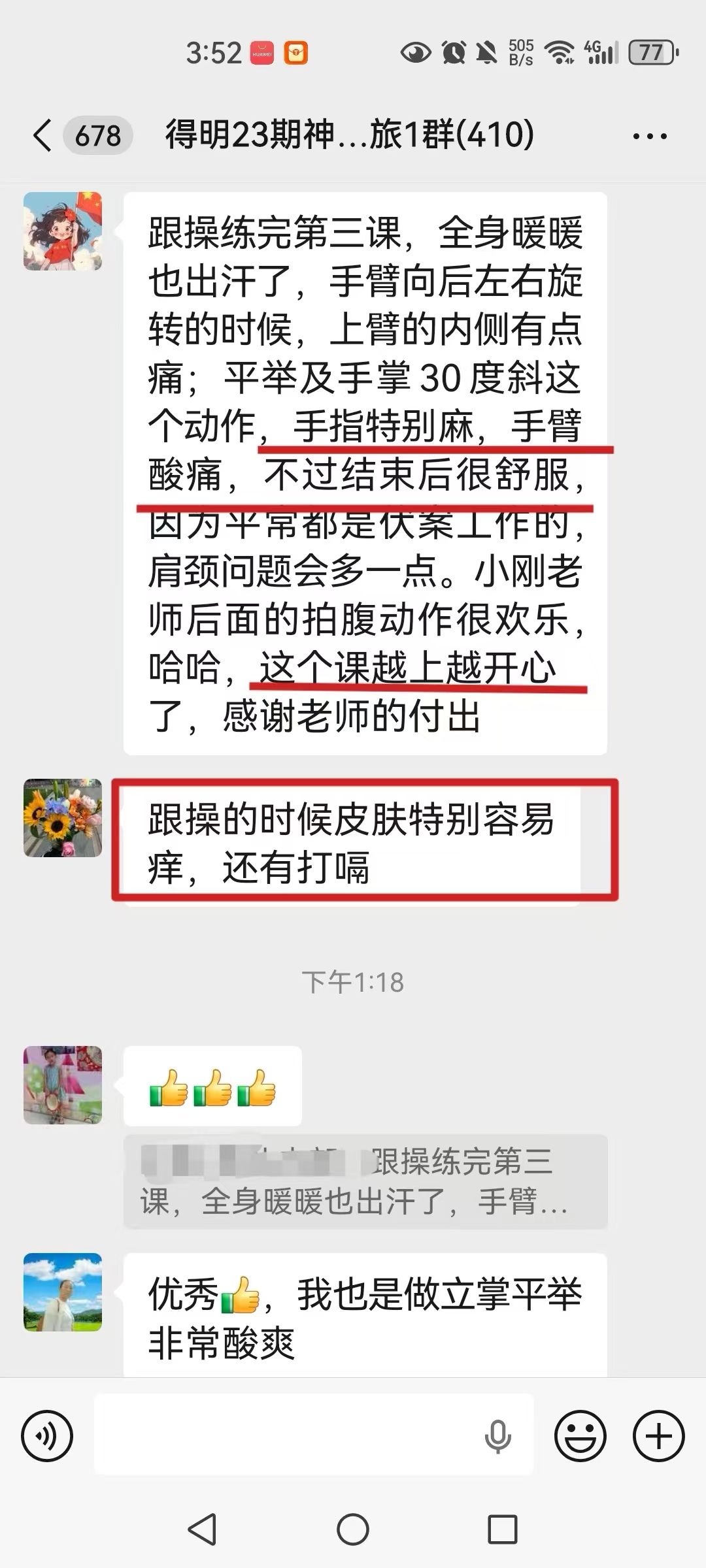The height and width of the screenshot is (1568, 706).
Task: Open the blue sky landscape avatar profile
Action: pos(63,1292)
